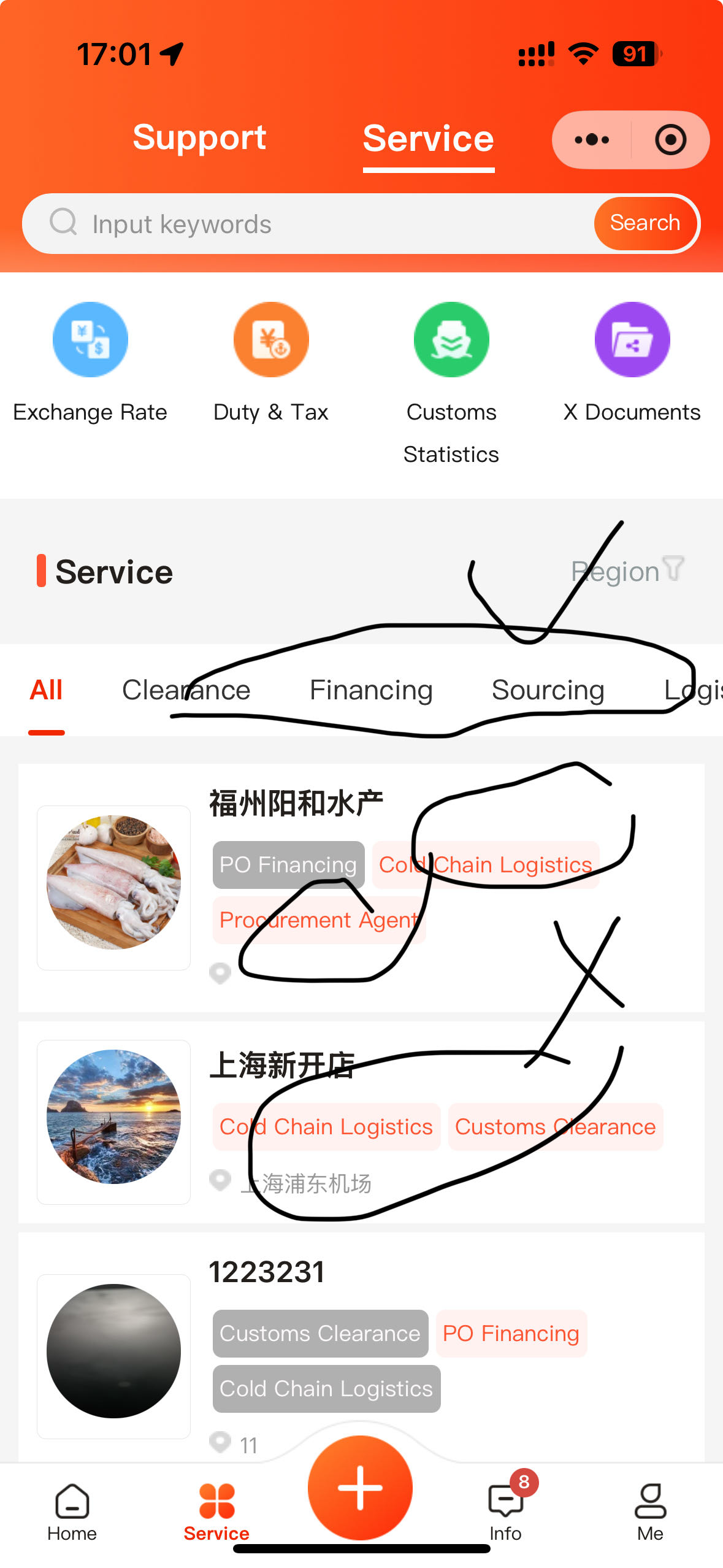Open the 1223231 service card
The height and width of the screenshot is (1568, 723).
click(267, 1272)
